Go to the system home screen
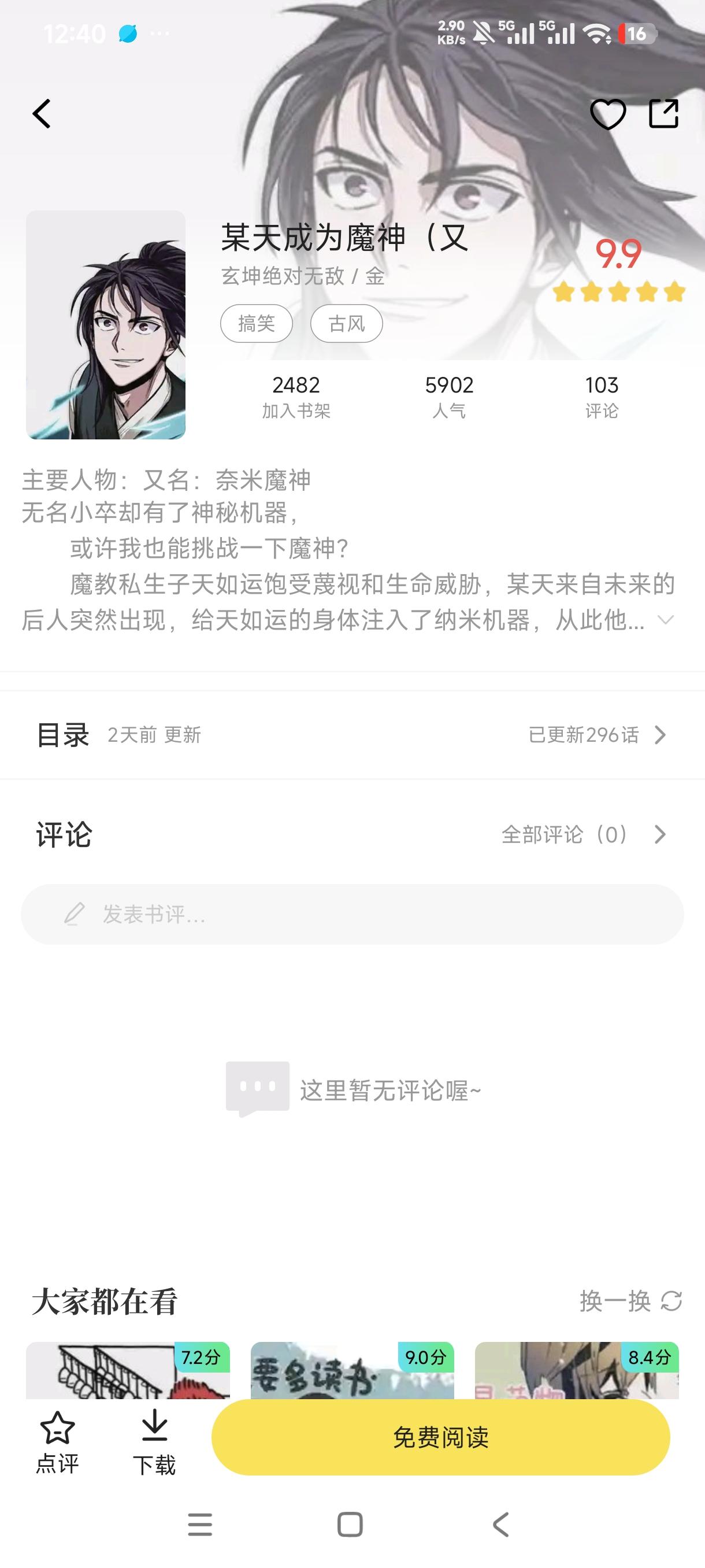Viewport: 705px width, 1568px height. pyautogui.click(x=350, y=1525)
